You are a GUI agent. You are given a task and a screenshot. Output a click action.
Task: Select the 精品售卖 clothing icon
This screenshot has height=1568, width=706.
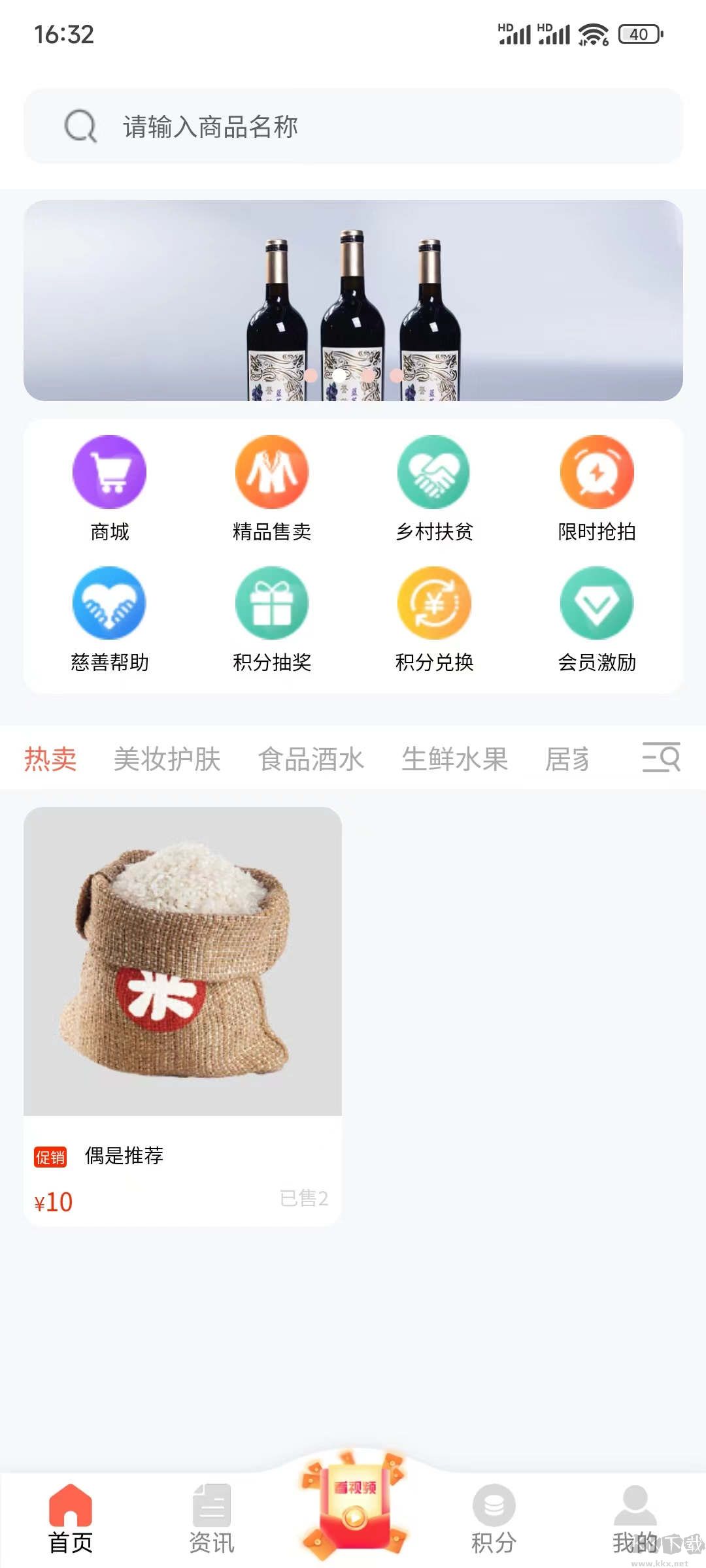(x=271, y=472)
